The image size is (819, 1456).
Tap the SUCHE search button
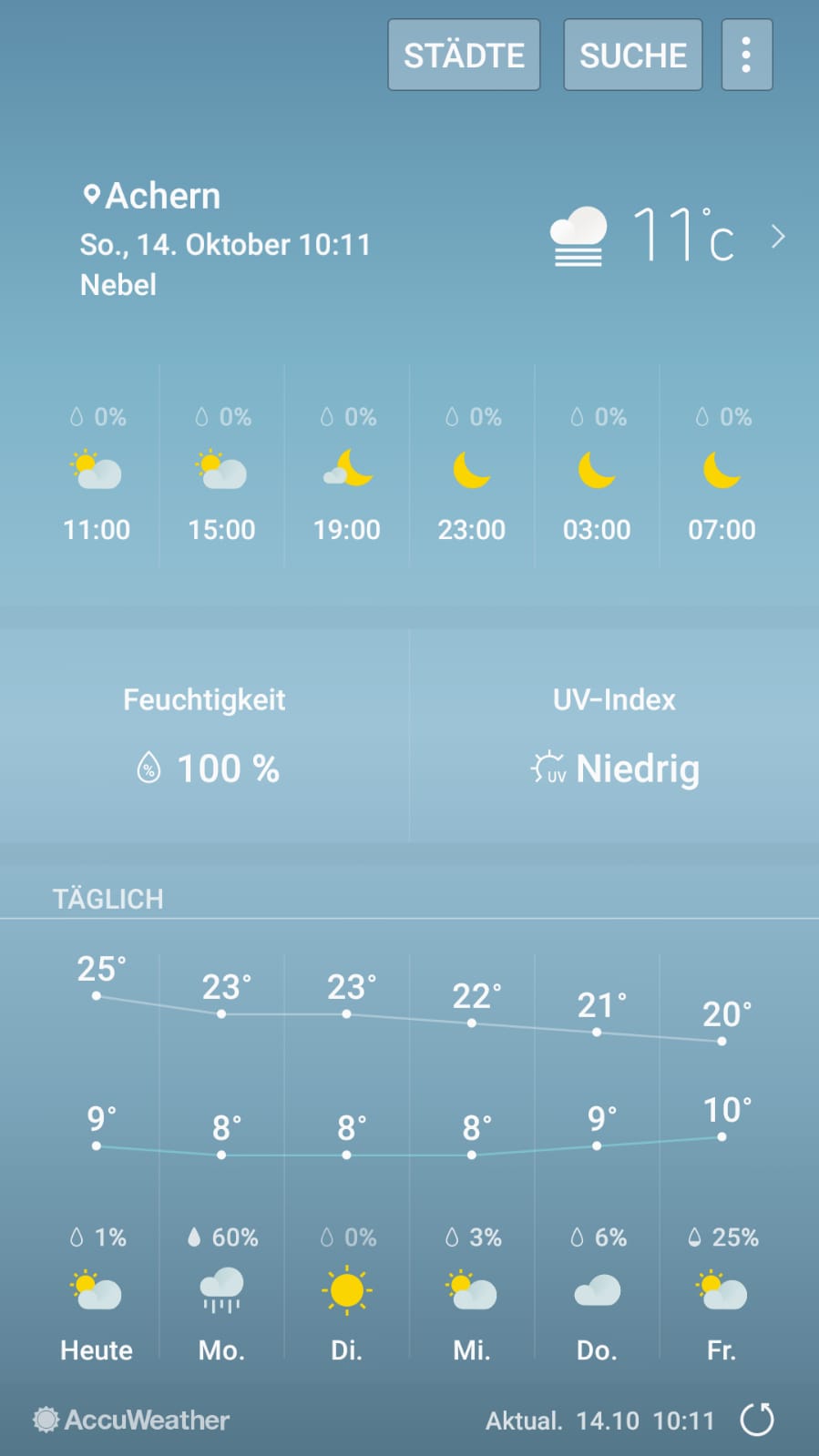point(633,55)
